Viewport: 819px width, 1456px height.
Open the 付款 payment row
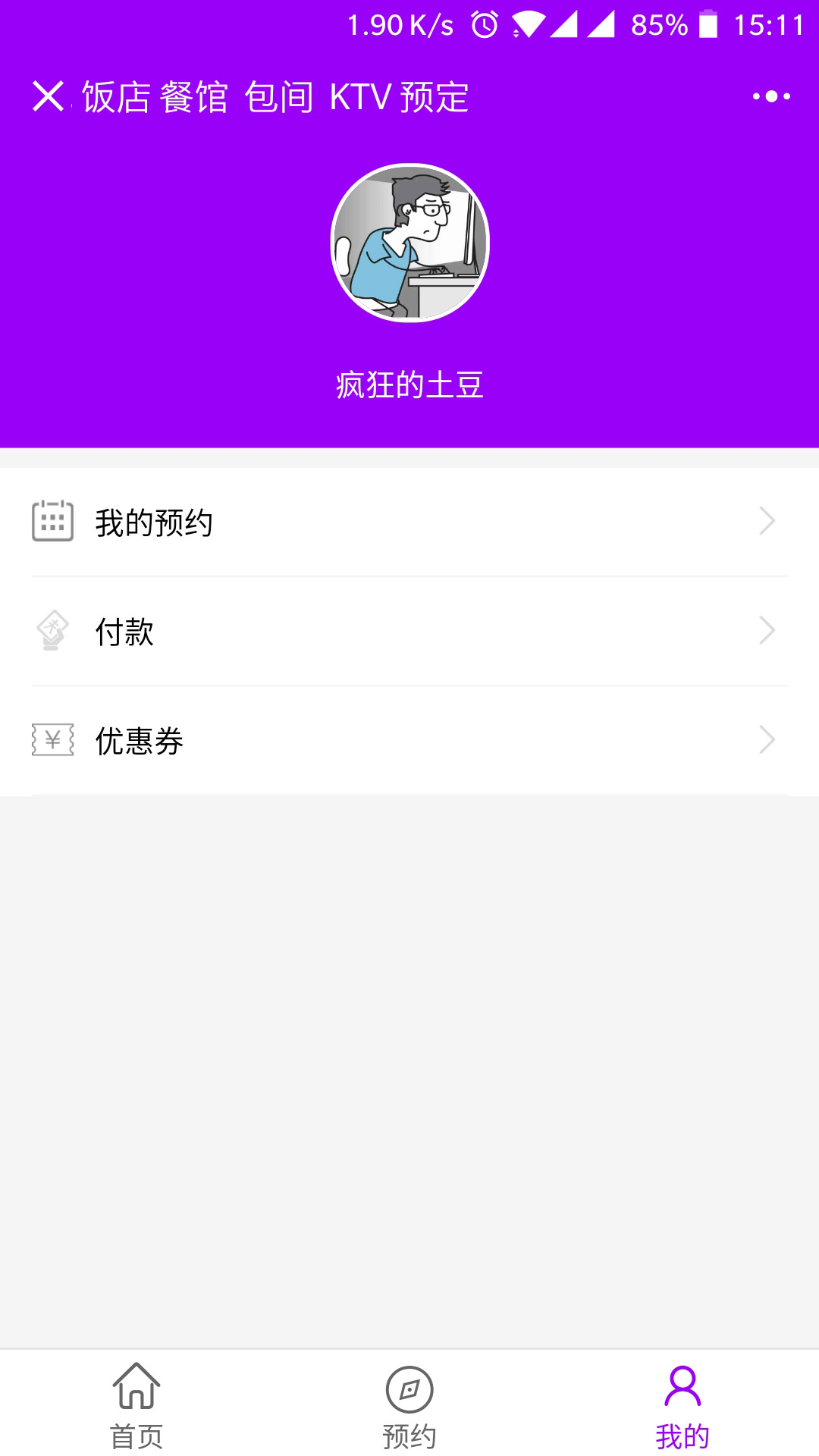coord(409,631)
